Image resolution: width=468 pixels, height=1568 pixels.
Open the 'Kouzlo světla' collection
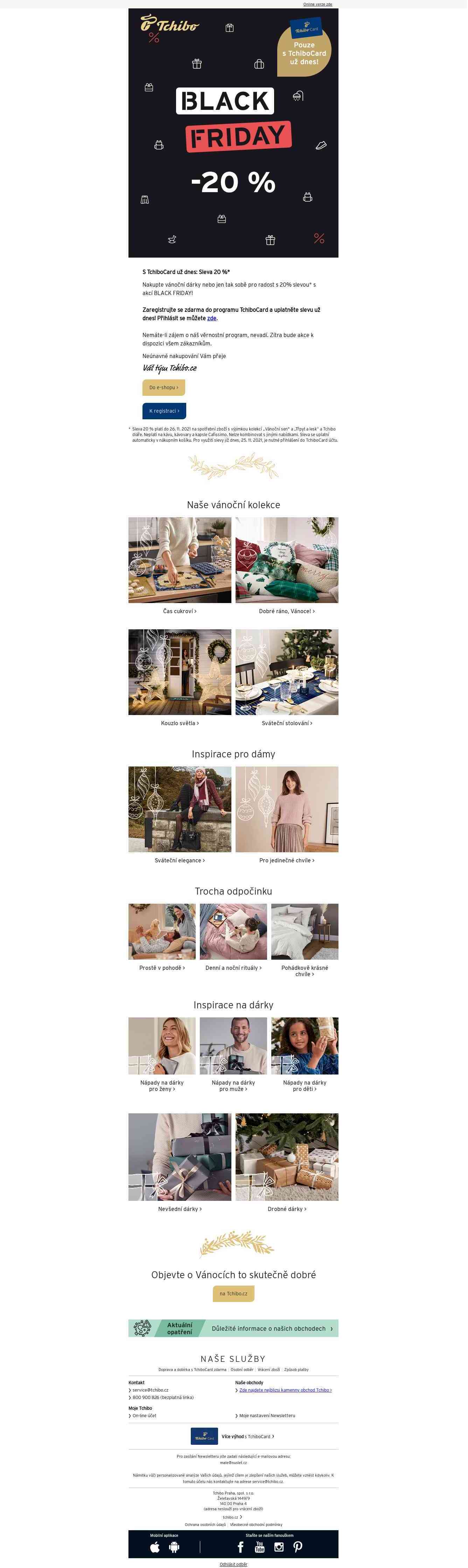[x=180, y=672]
